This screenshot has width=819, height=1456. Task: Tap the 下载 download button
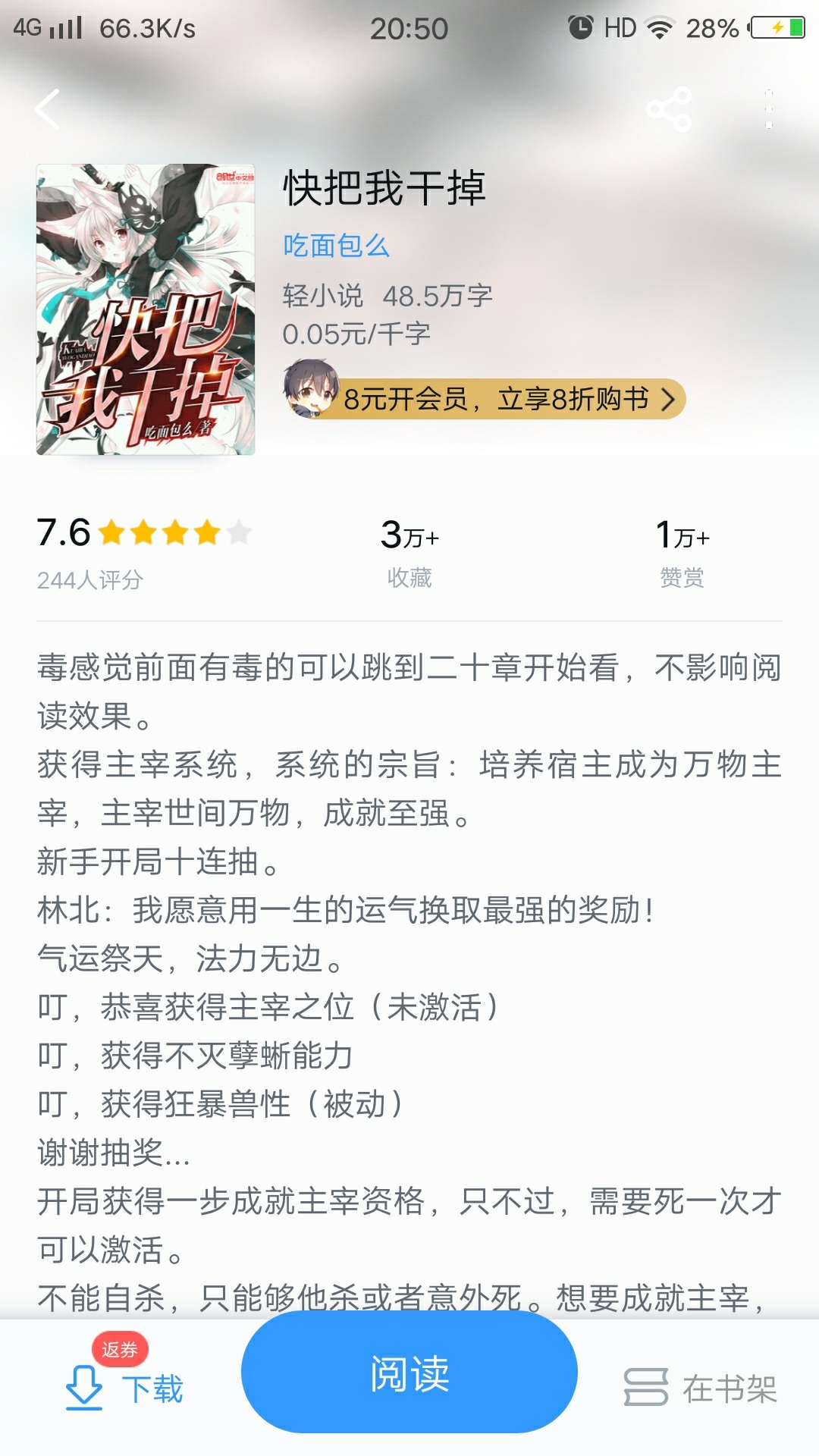click(x=126, y=1388)
